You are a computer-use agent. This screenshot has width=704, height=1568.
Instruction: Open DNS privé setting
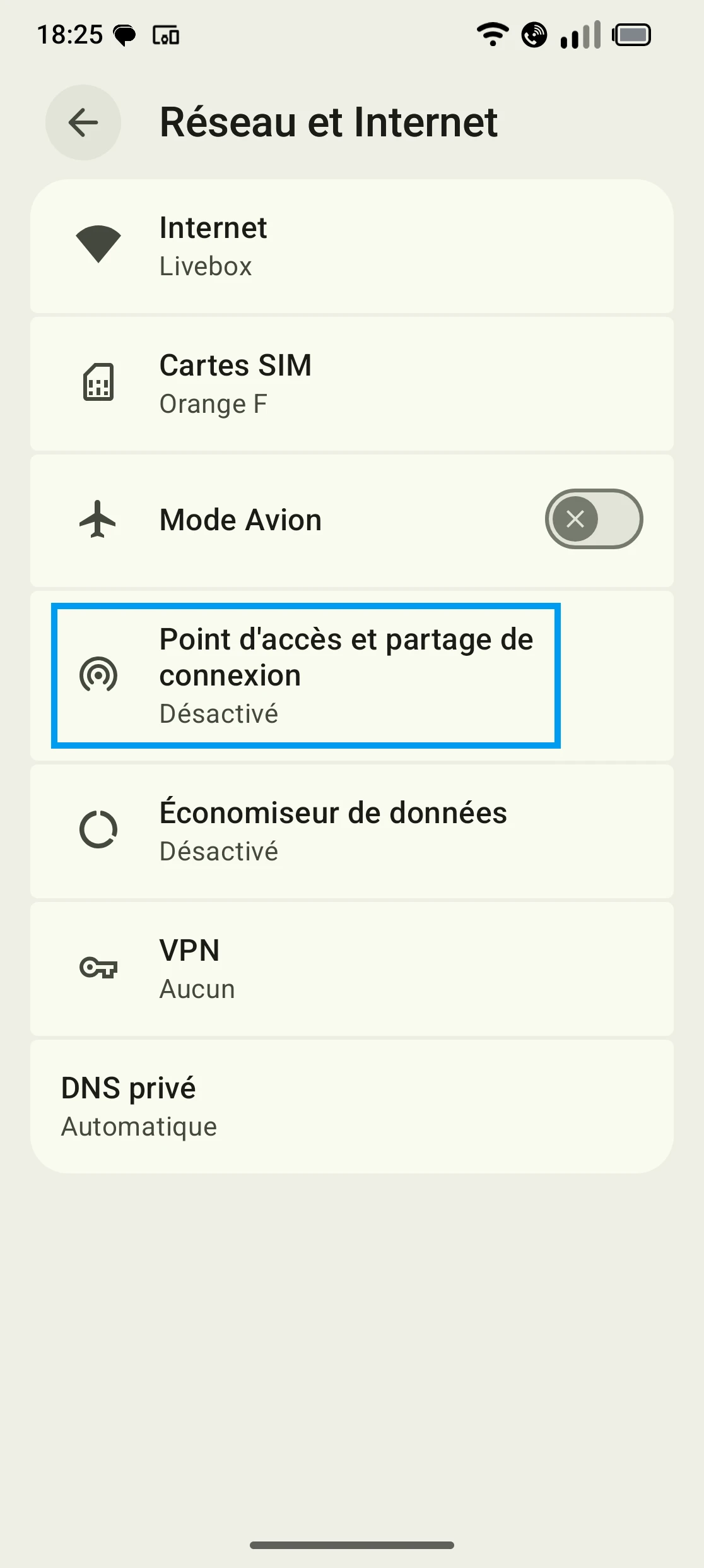351,1106
